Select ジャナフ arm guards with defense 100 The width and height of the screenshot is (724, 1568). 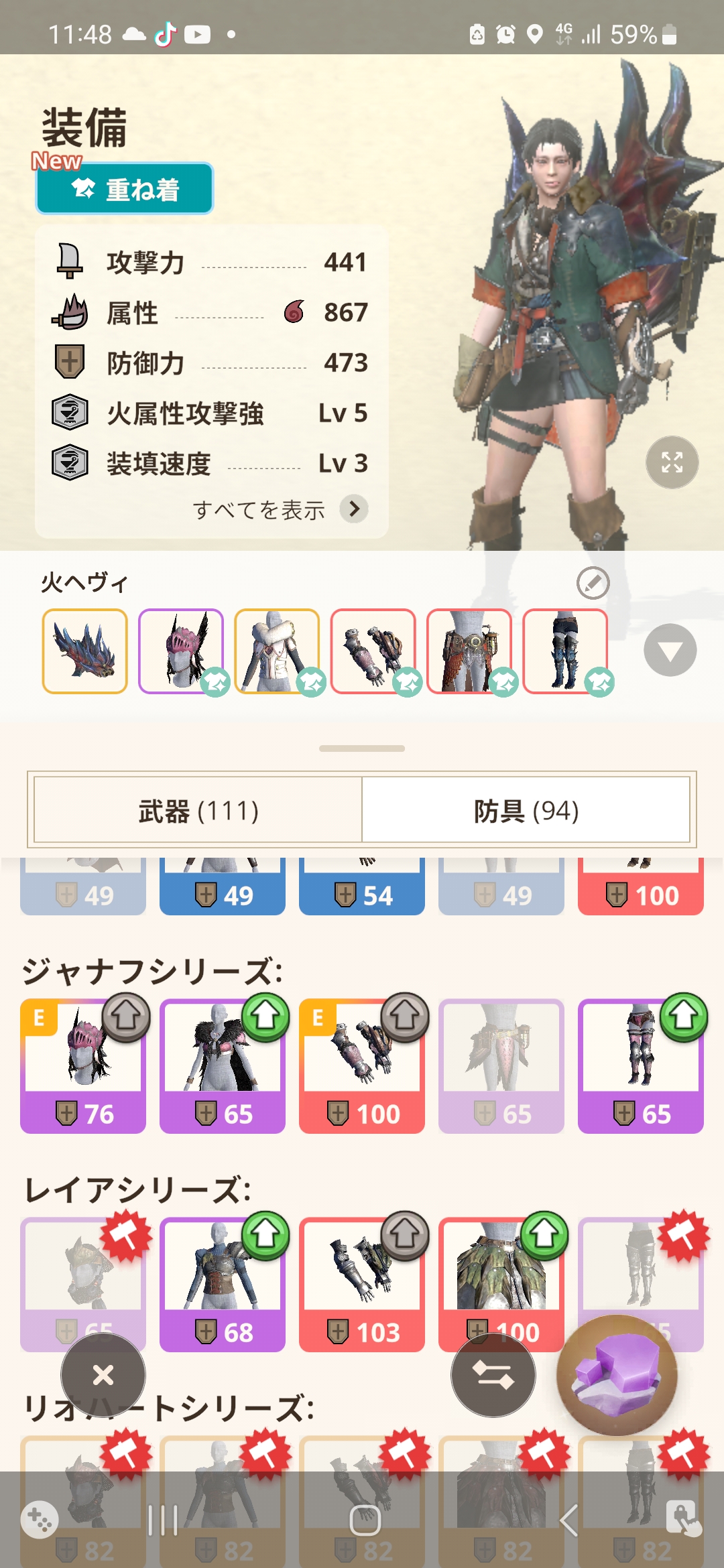click(362, 1065)
